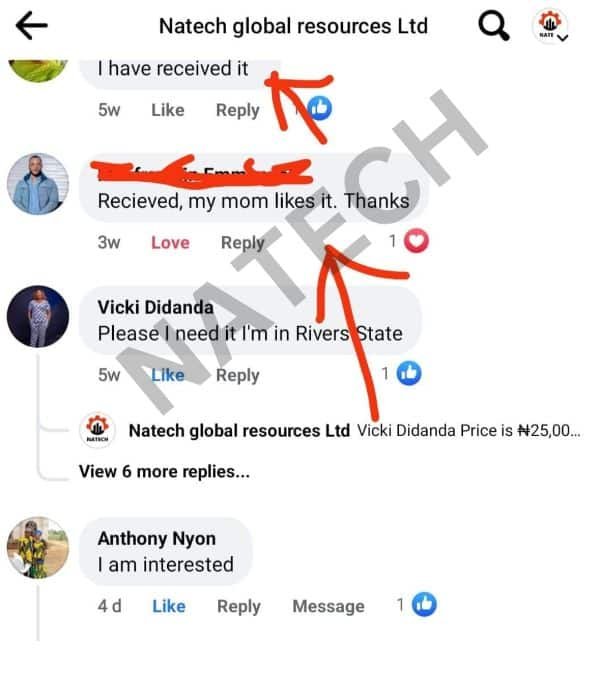Open Anthony Nyon's profile name
The width and height of the screenshot is (600, 689).
pyautogui.click(x=156, y=539)
